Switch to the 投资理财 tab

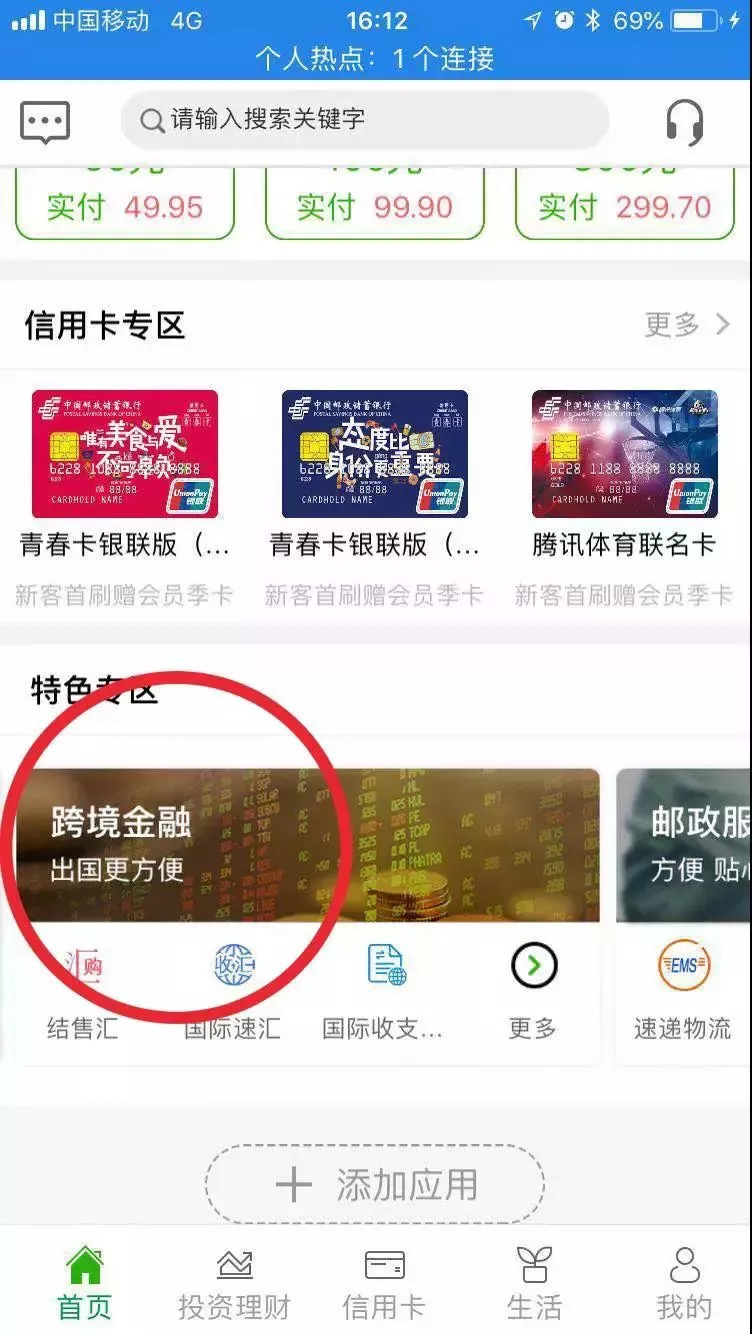pyautogui.click(x=234, y=1283)
